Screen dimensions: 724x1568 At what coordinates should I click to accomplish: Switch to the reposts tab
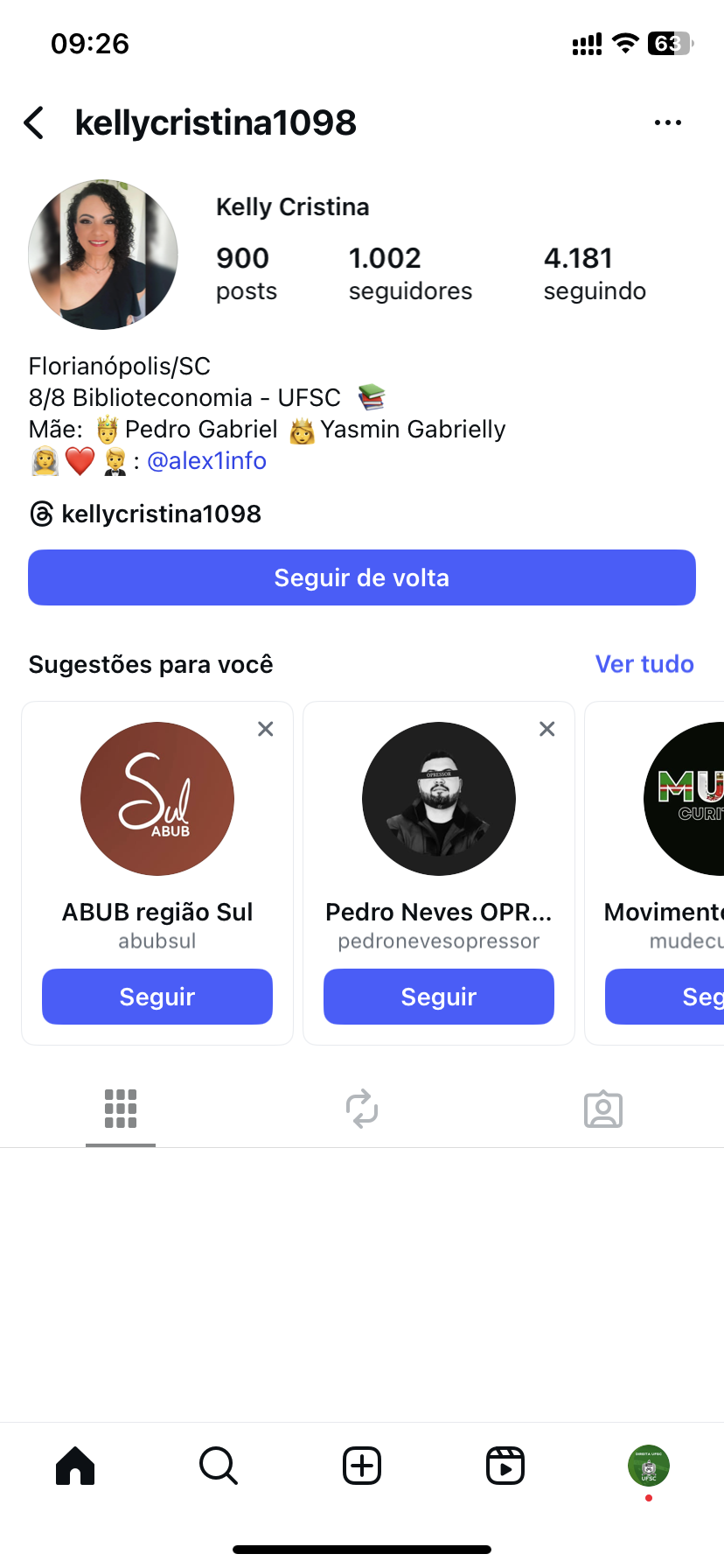pyautogui.click(x=362, y=1109)
